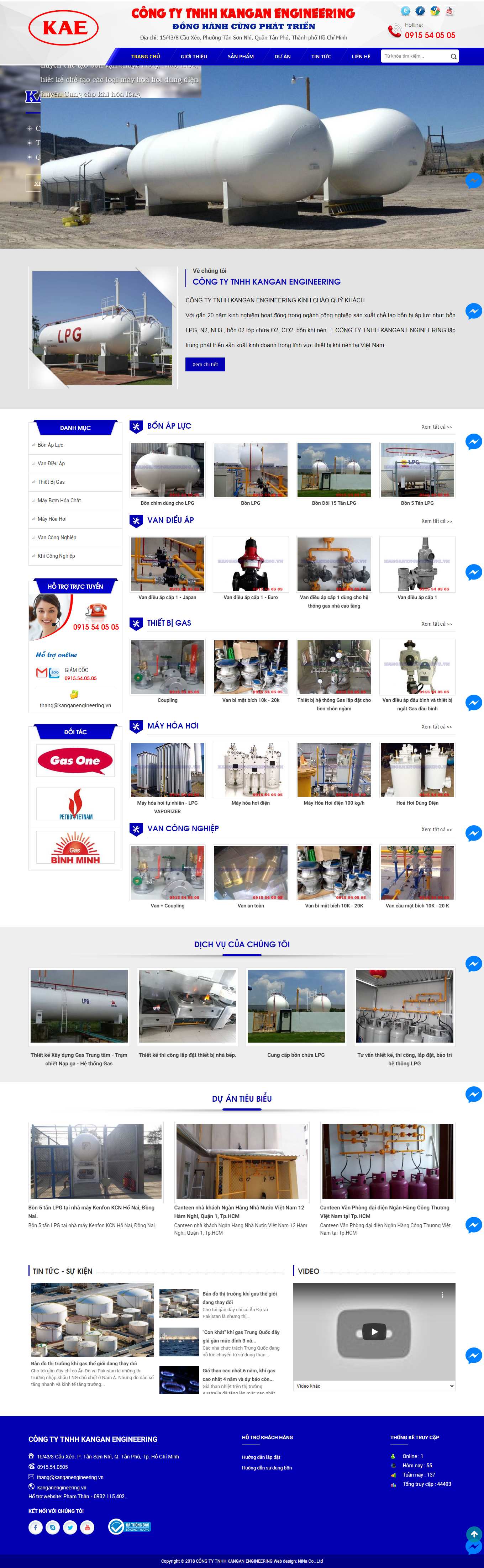Go to the Dự Án page
The width and height of the screenshot is (484, 1568).
(283, 57)
